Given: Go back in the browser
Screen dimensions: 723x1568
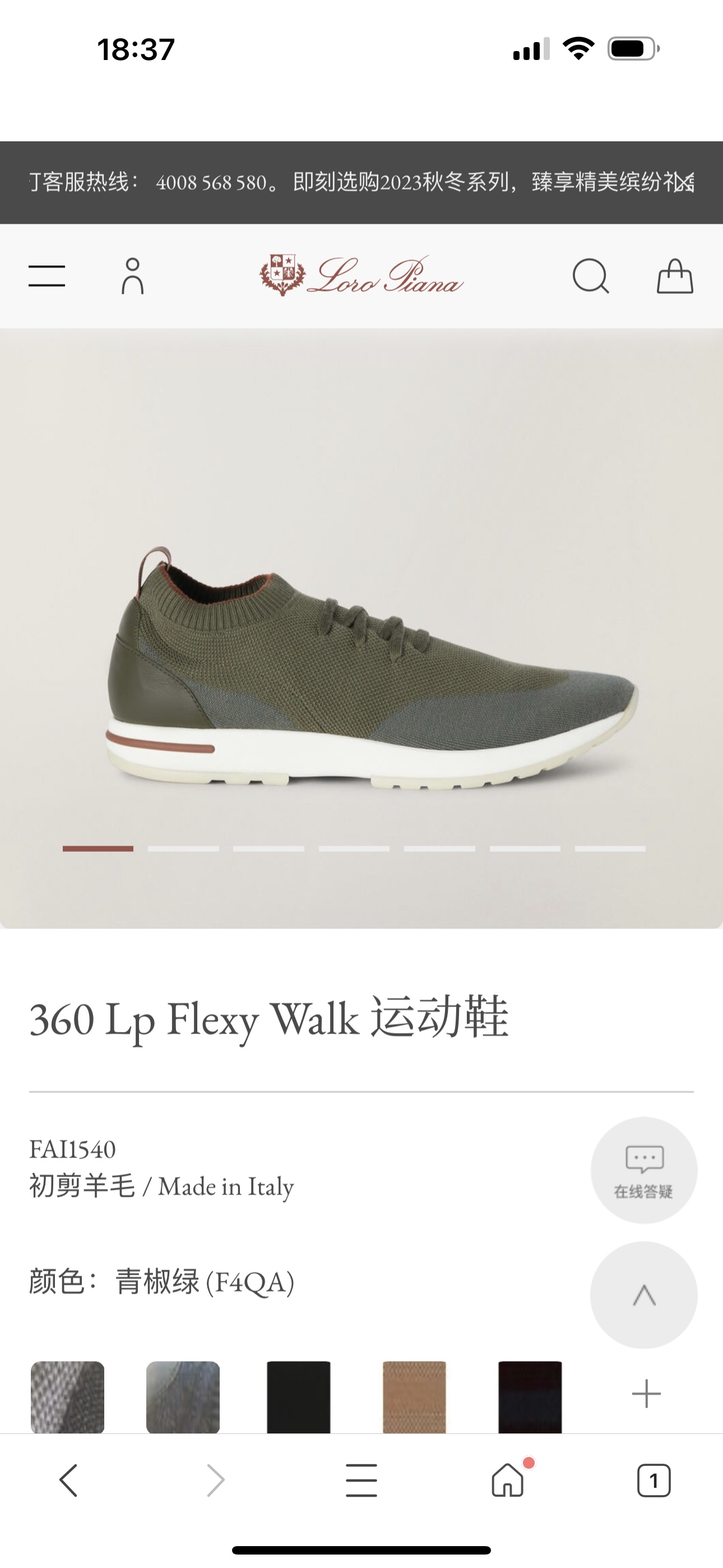Looking at the screenshot, I should click(x=68, y=1481).
